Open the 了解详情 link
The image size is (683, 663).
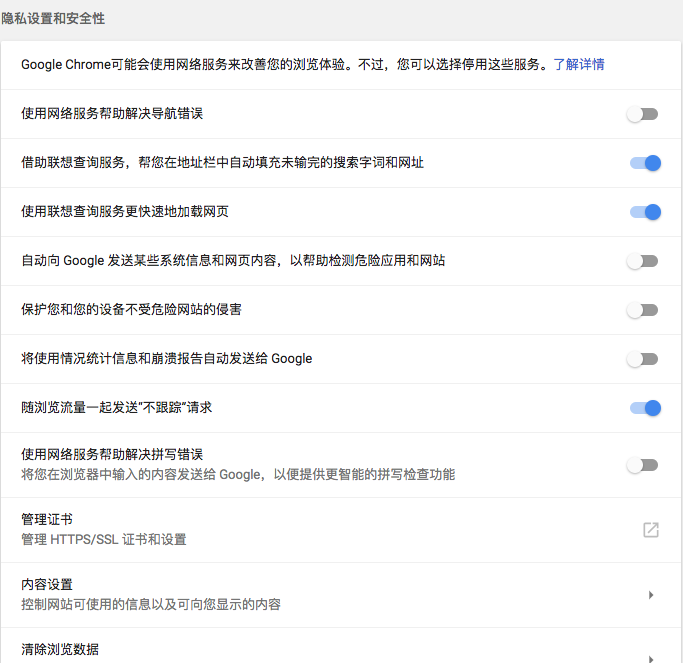[x=578, y=65]
